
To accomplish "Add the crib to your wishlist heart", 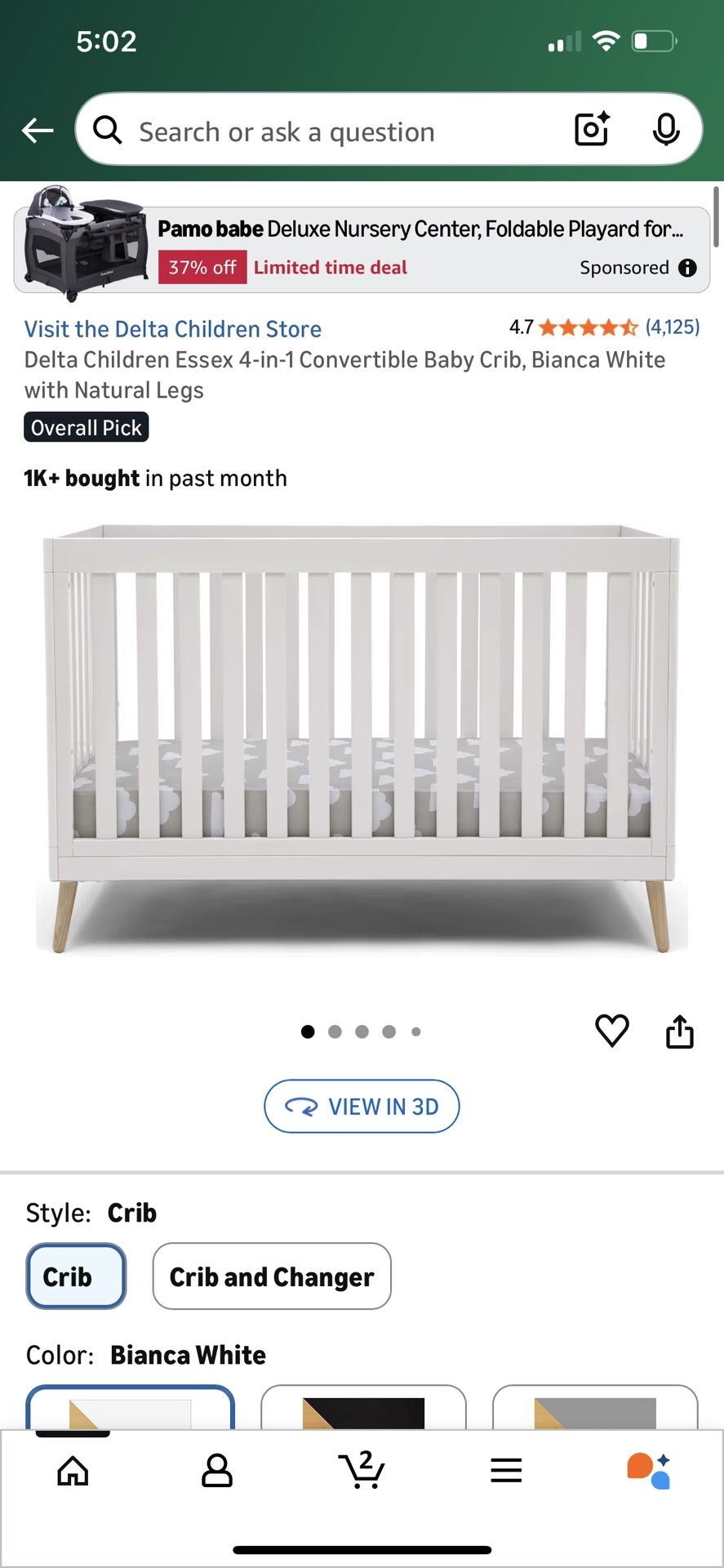I will click(611, 1031).
